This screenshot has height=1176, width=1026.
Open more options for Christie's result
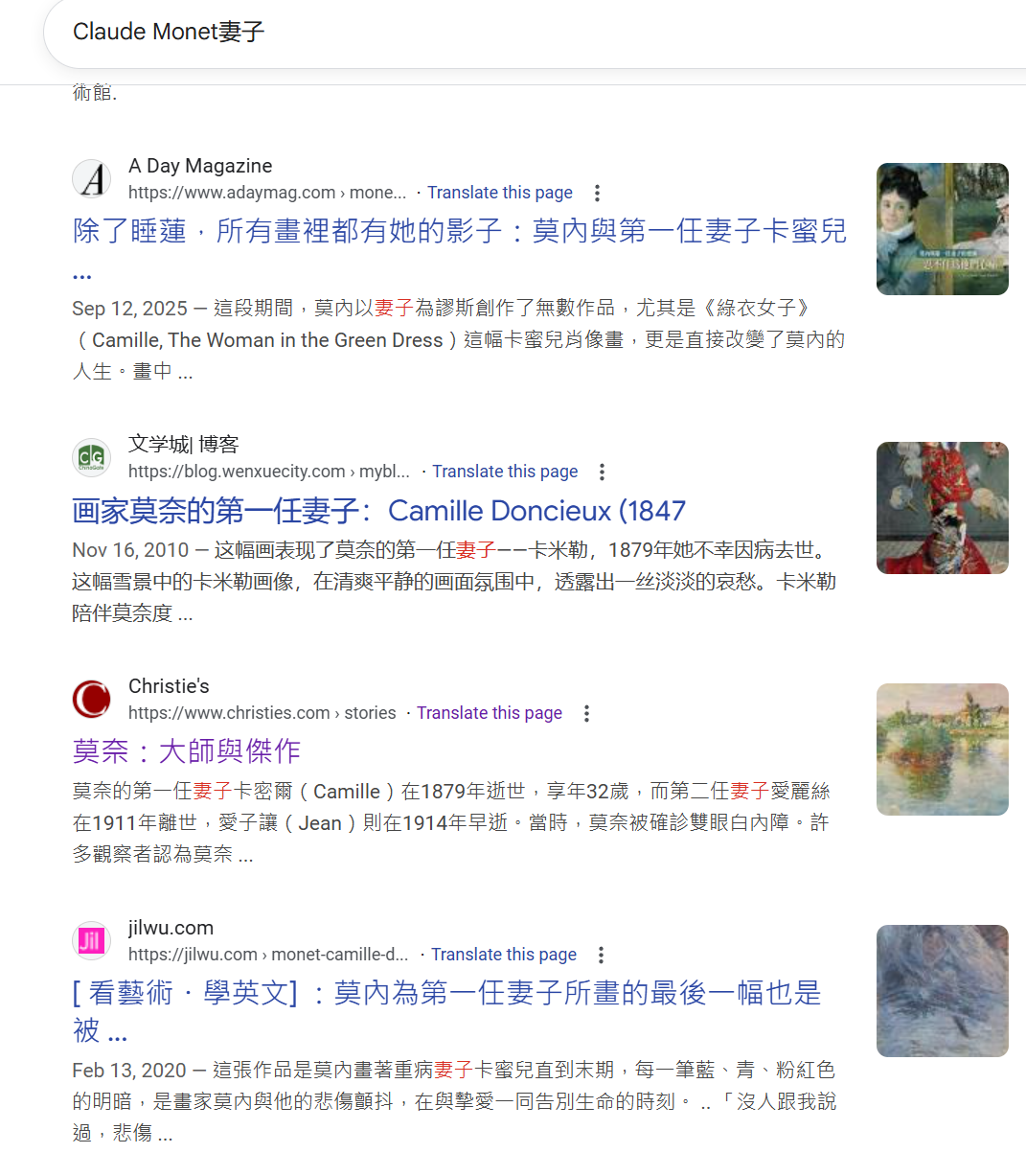586,713
